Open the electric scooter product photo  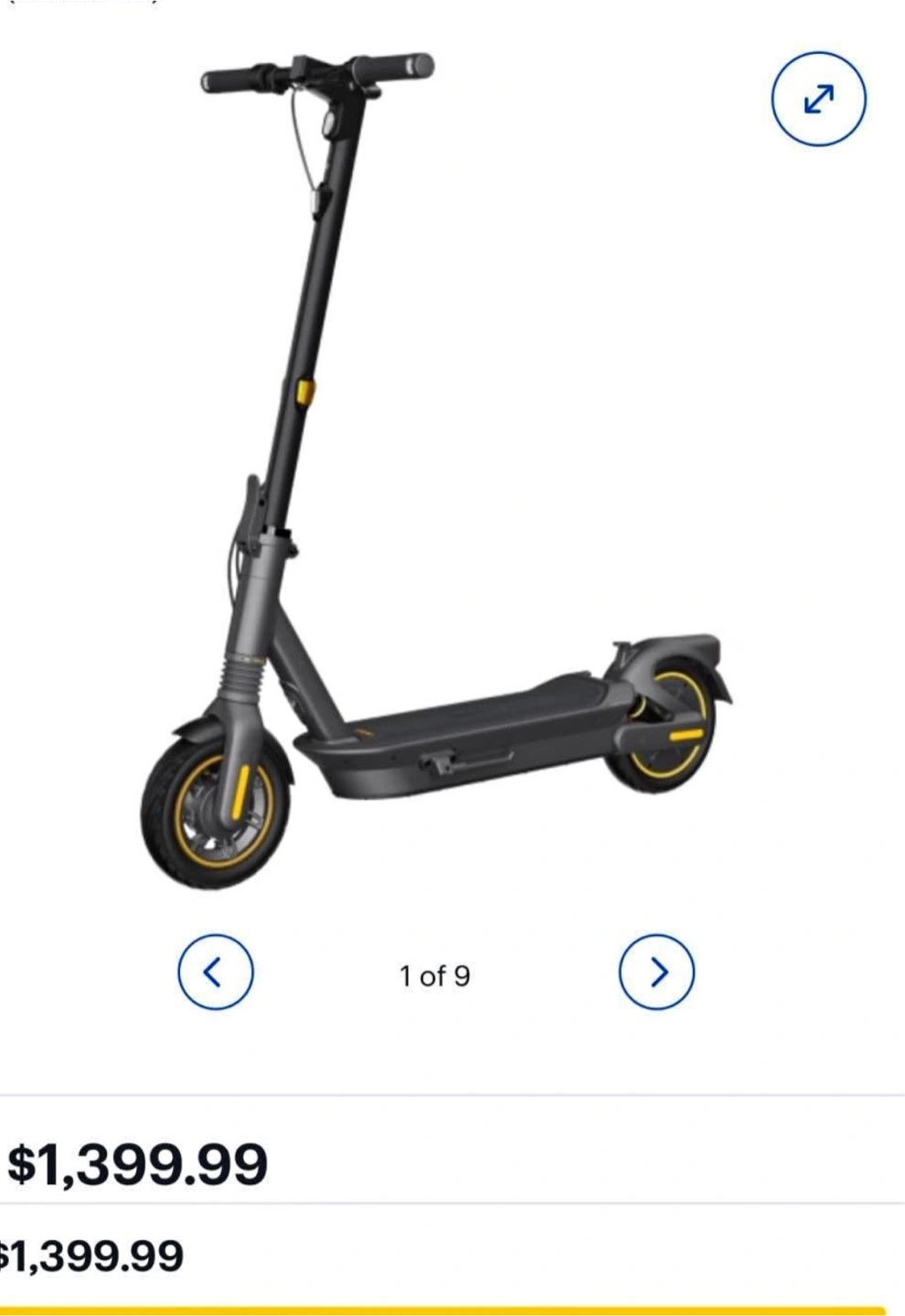tap(435, 471)
